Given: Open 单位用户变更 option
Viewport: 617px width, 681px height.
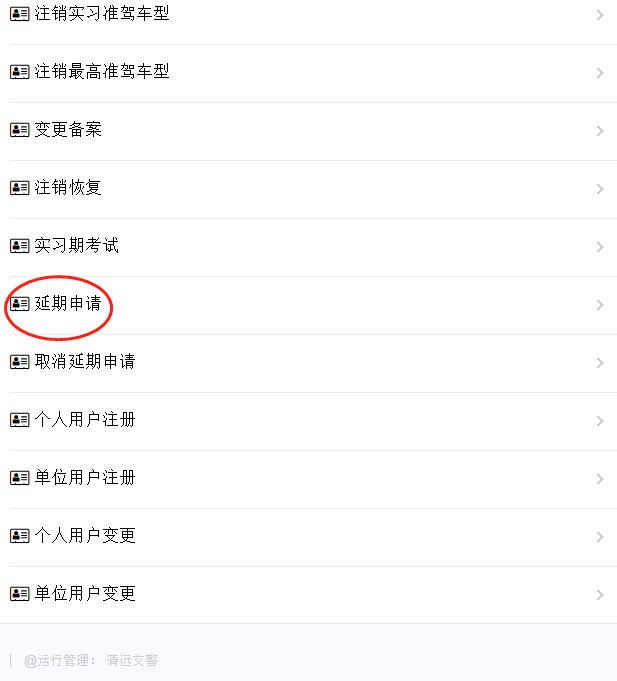Looking at the screenshot, I should point(308,595).
